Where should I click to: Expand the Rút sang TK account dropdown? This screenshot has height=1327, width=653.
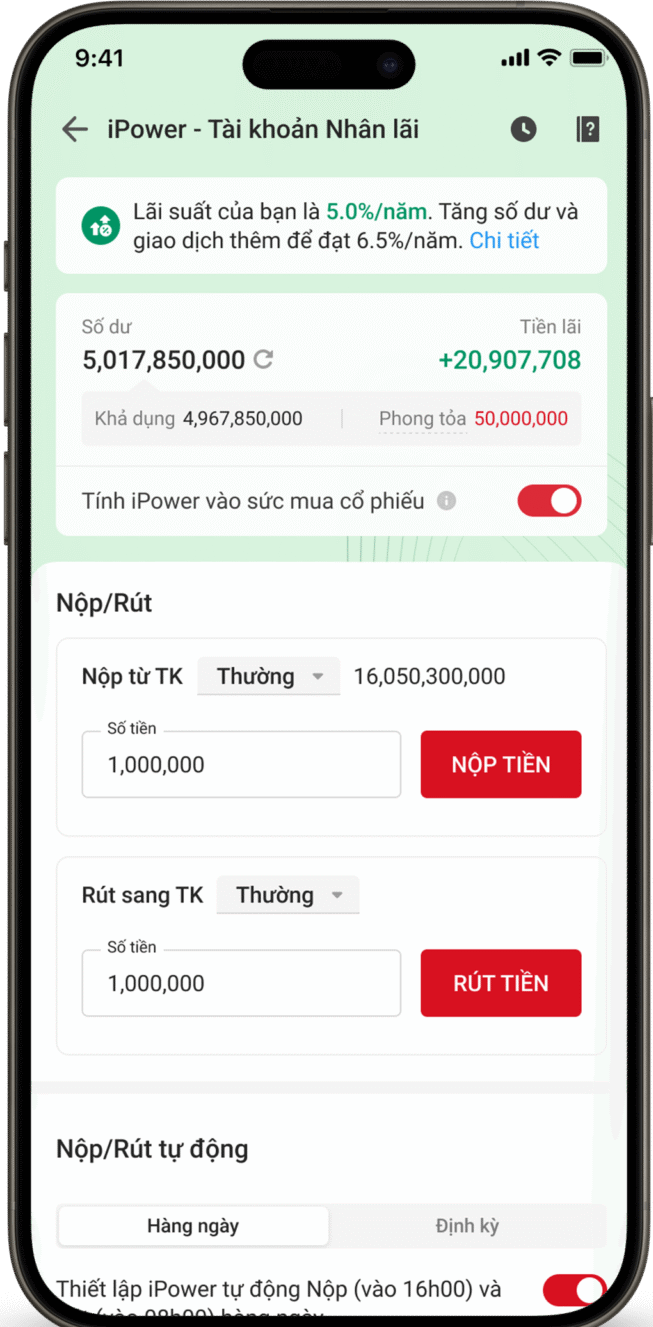[287, 895]
